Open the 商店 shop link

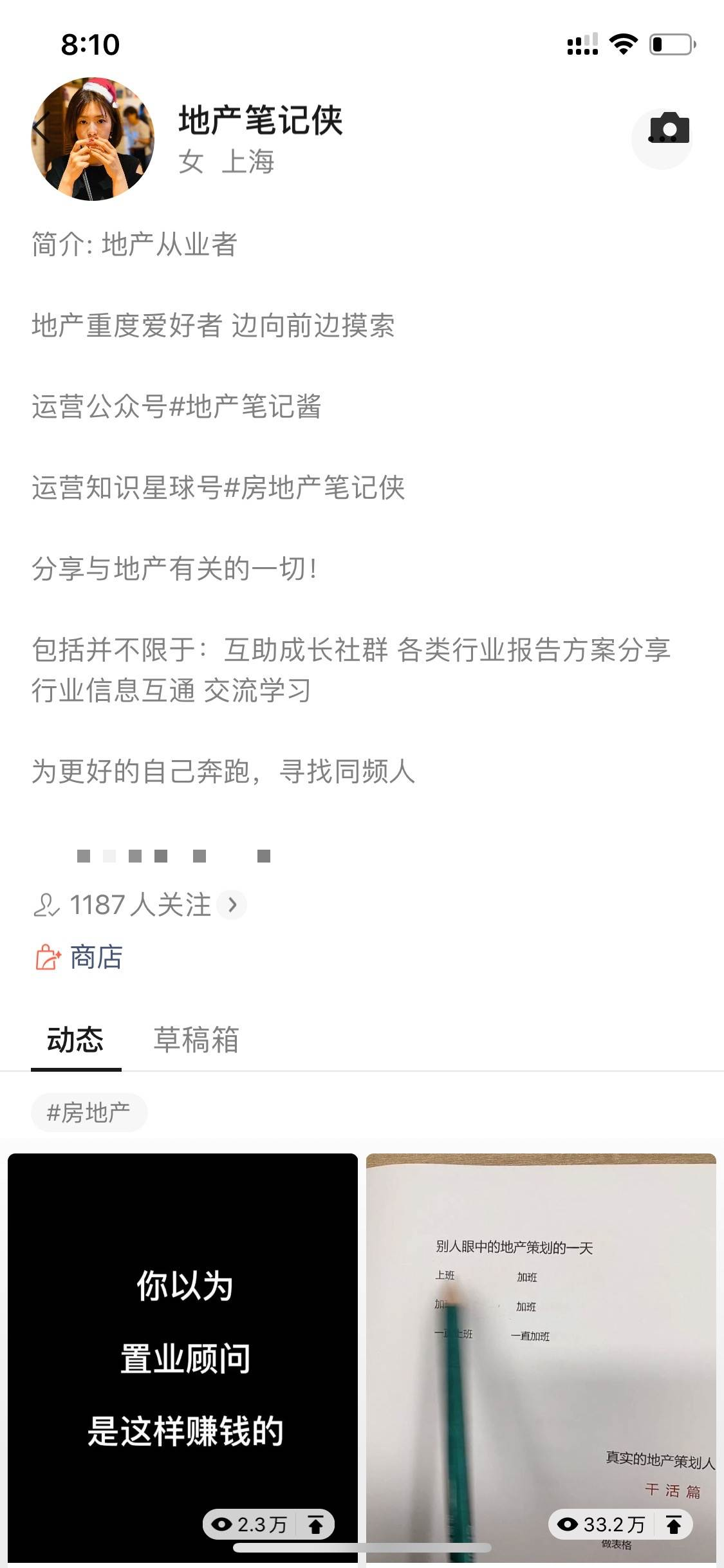[79, 957]
